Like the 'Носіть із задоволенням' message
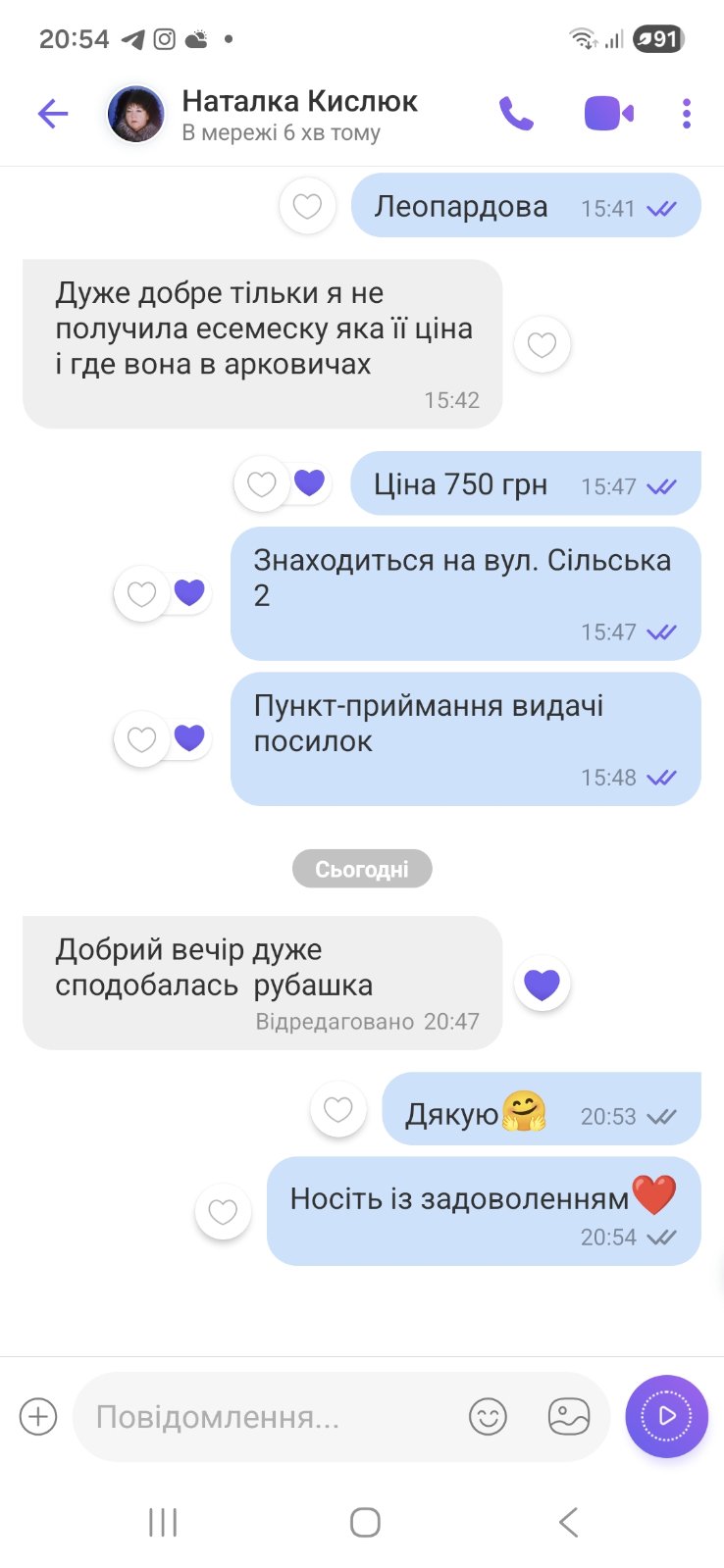The image size is (724, 1568). click(224, 1212)
